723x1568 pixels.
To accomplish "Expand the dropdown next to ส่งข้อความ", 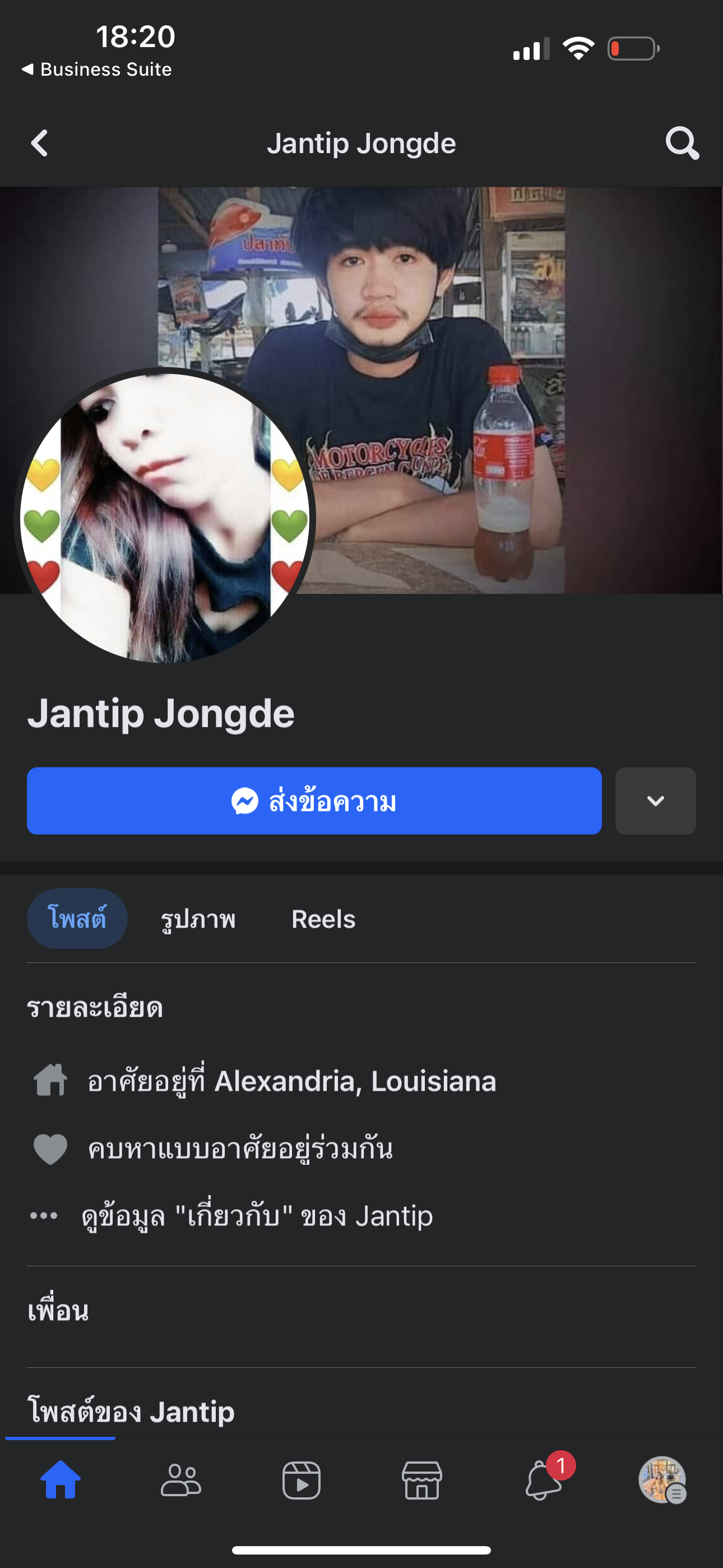I will tap(655, 801).
